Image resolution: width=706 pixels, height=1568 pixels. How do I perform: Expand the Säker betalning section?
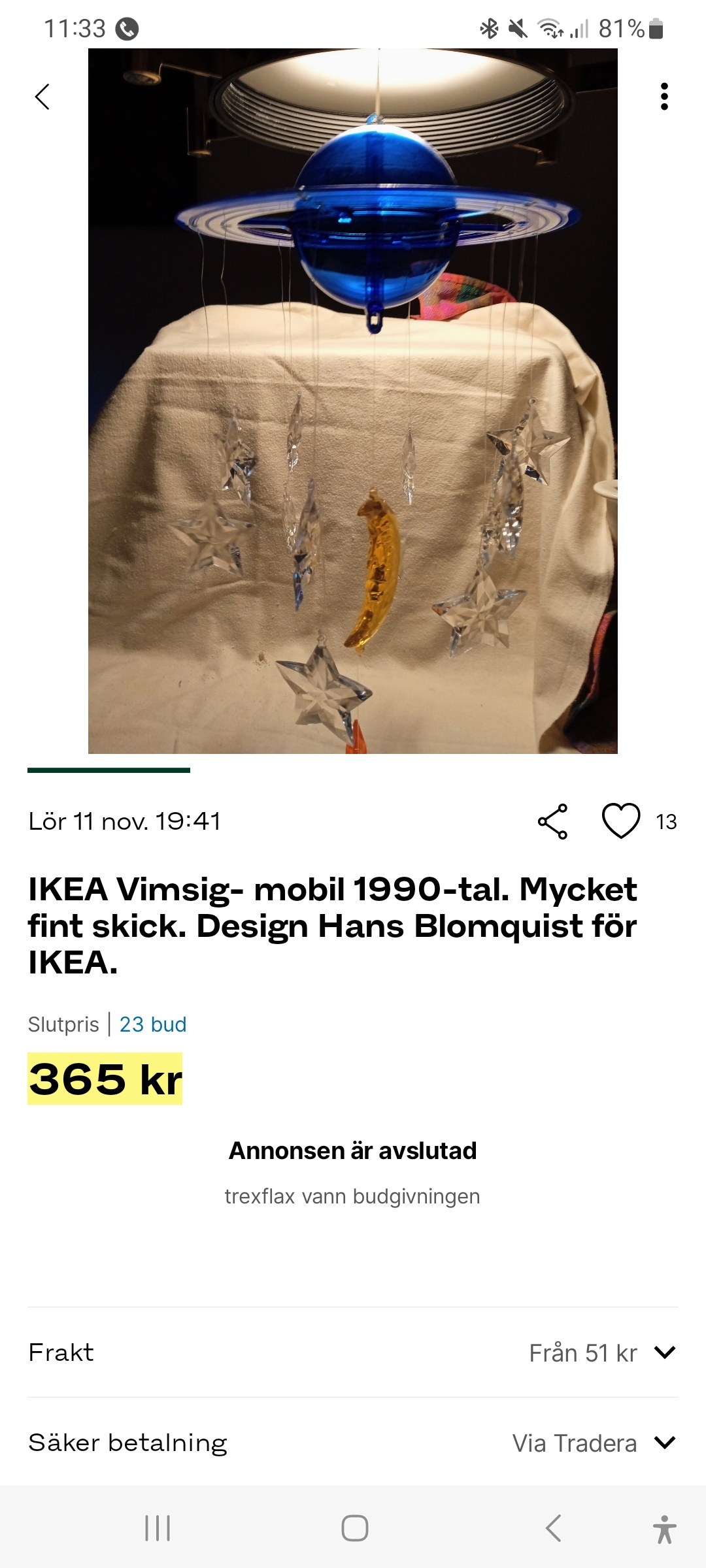click(x=664, y=1443)
